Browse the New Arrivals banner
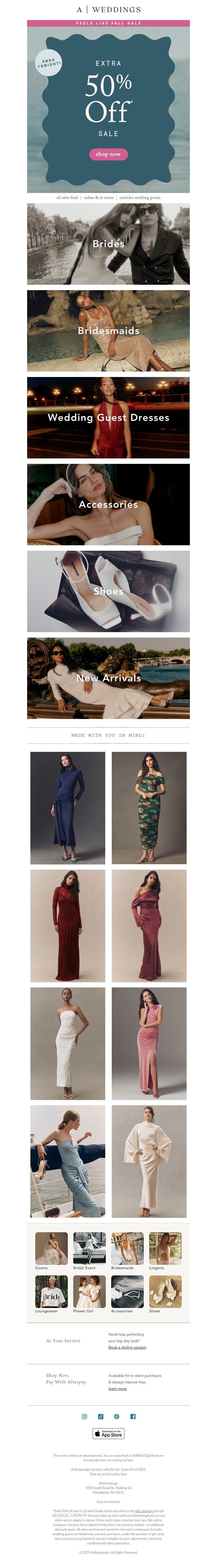 108,678
